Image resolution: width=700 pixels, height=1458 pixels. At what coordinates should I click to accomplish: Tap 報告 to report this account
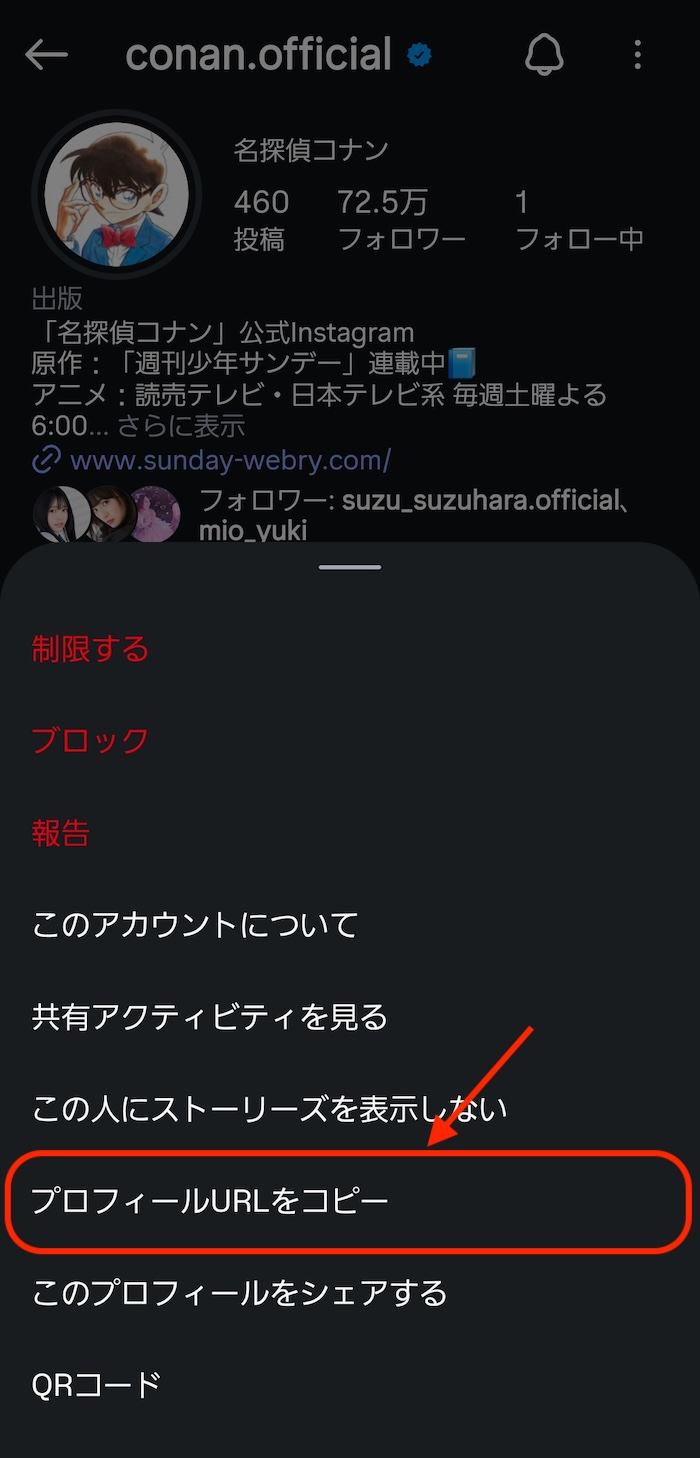[x=61, y=833]
